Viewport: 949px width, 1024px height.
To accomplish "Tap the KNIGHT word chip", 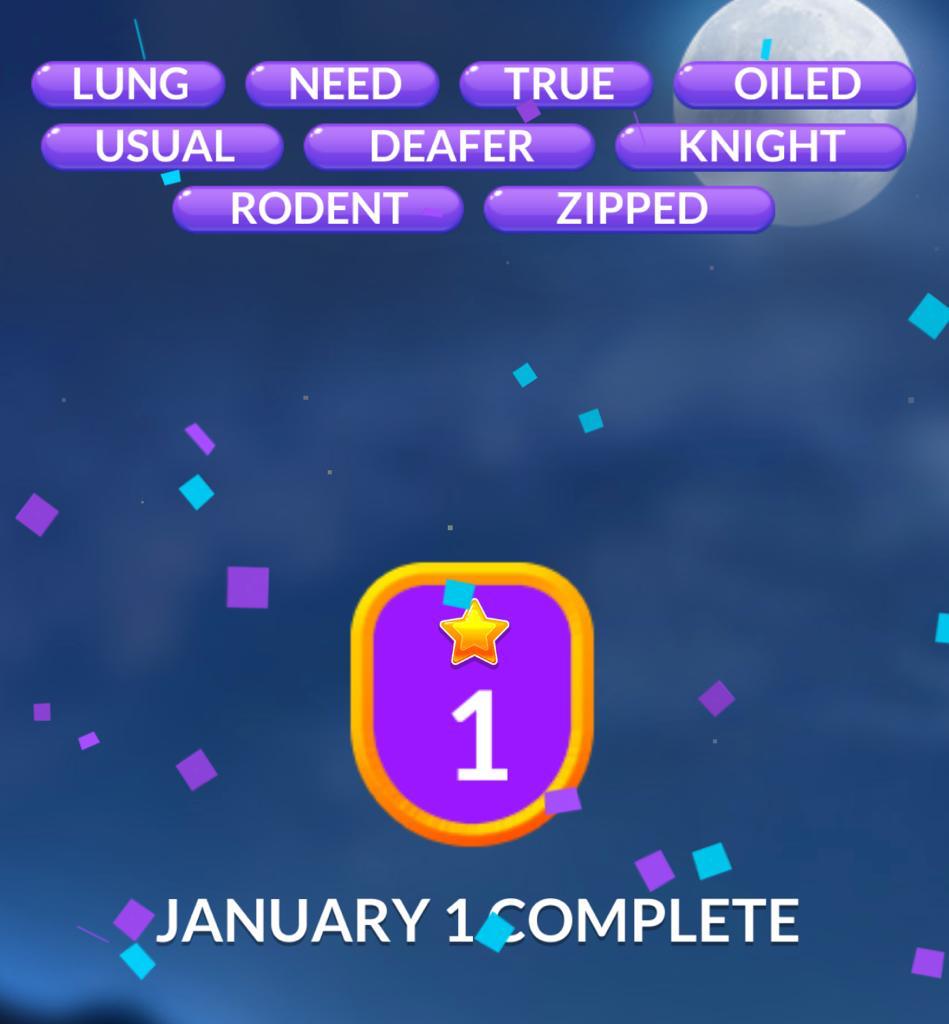I will (761, 147).
